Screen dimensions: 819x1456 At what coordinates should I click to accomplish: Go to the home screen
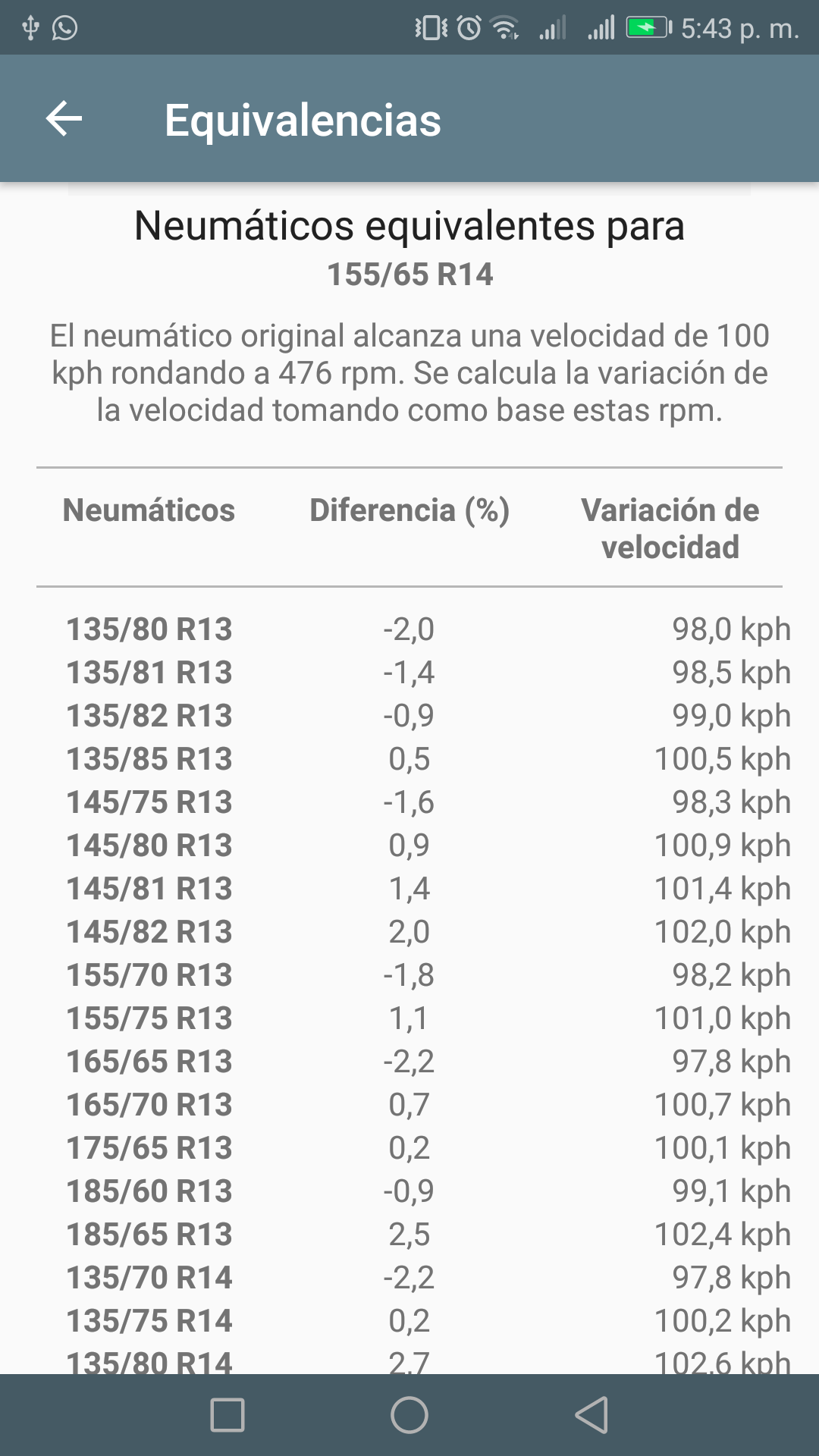coord(409,1415)
